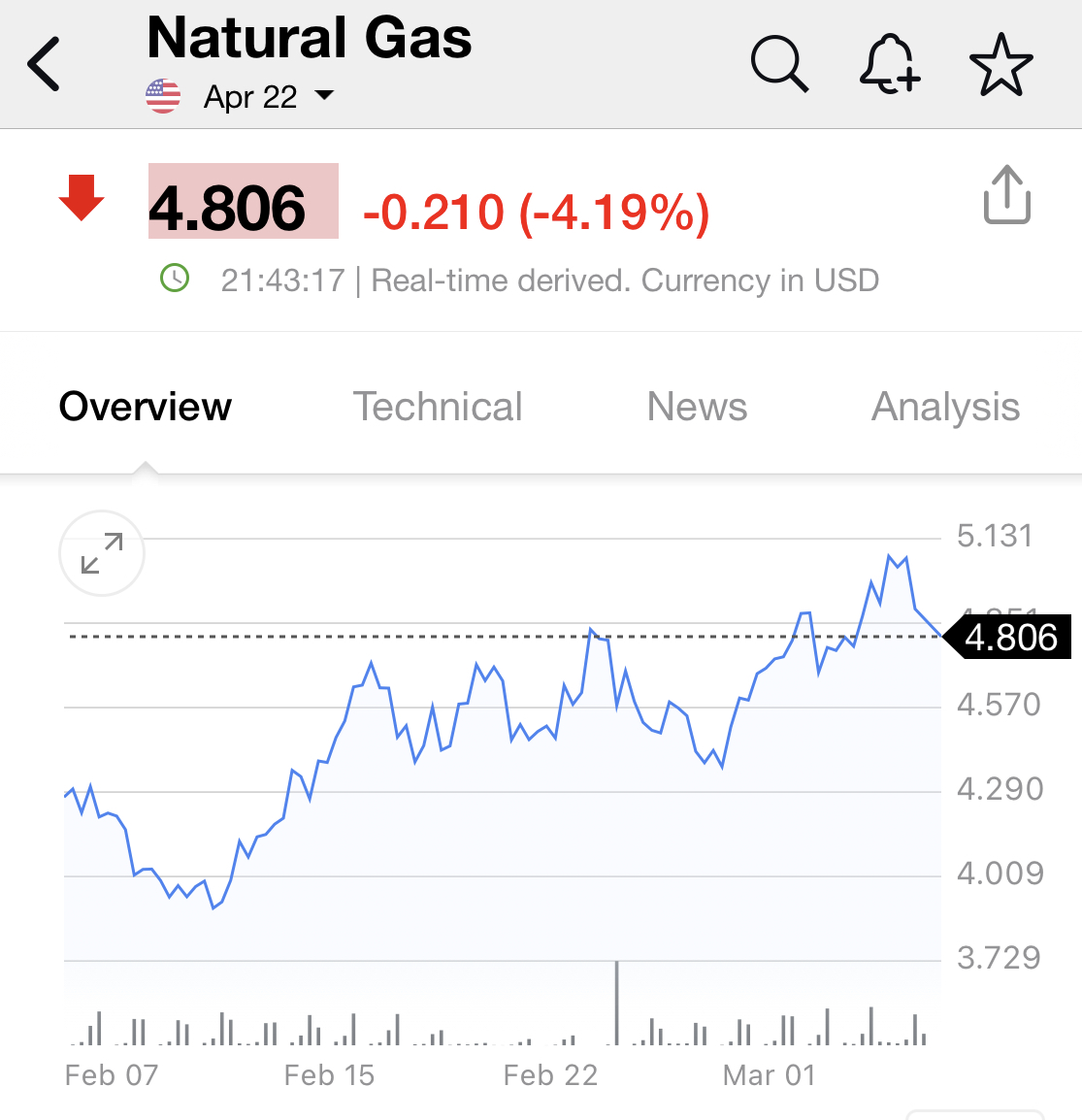
Task: Go back using the arrow
Action: pos(45,64)
